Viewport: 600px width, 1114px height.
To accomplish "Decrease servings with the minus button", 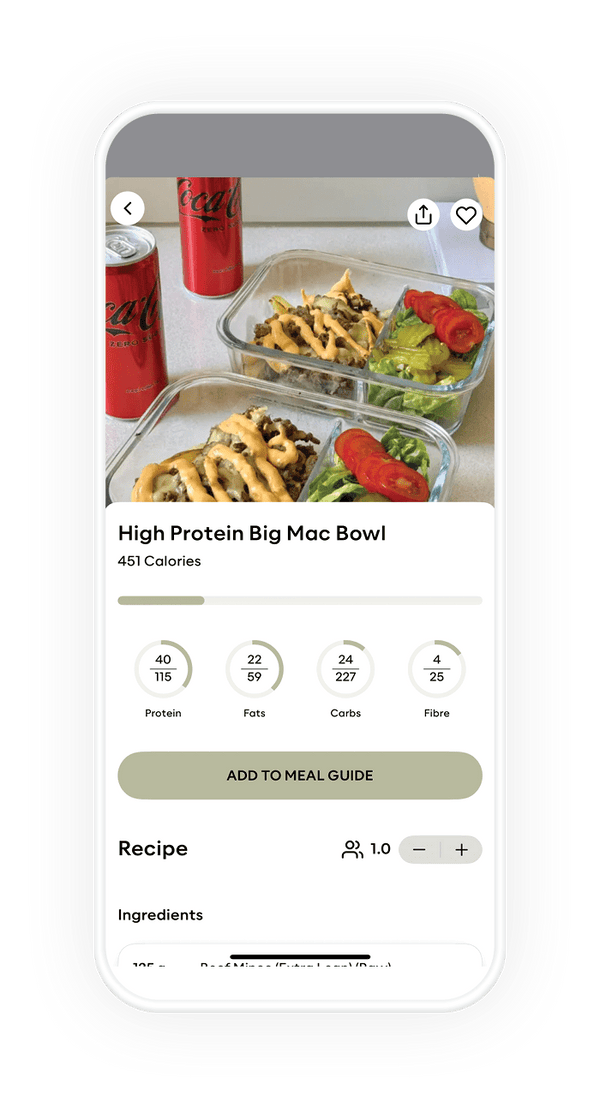I will coord(419,850).
